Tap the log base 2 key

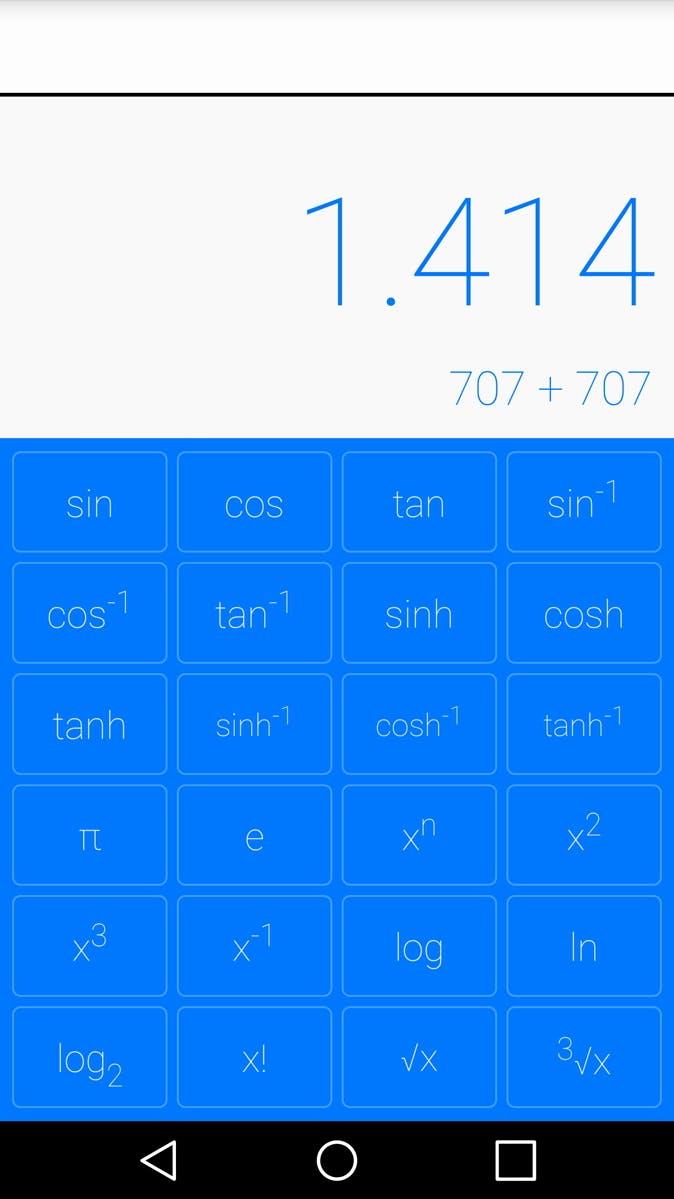point(90,1057)
